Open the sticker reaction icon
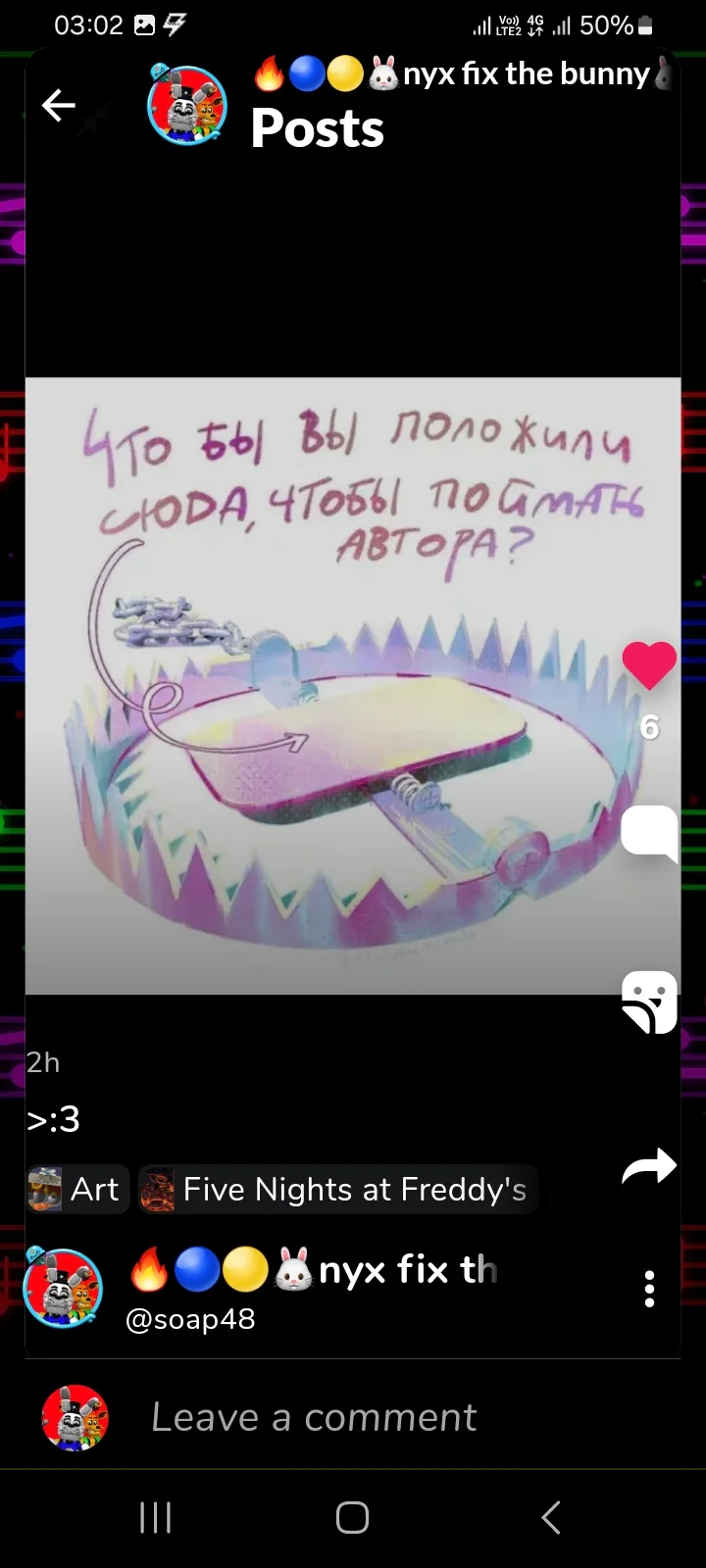706x1568 pixels. 649,1002
